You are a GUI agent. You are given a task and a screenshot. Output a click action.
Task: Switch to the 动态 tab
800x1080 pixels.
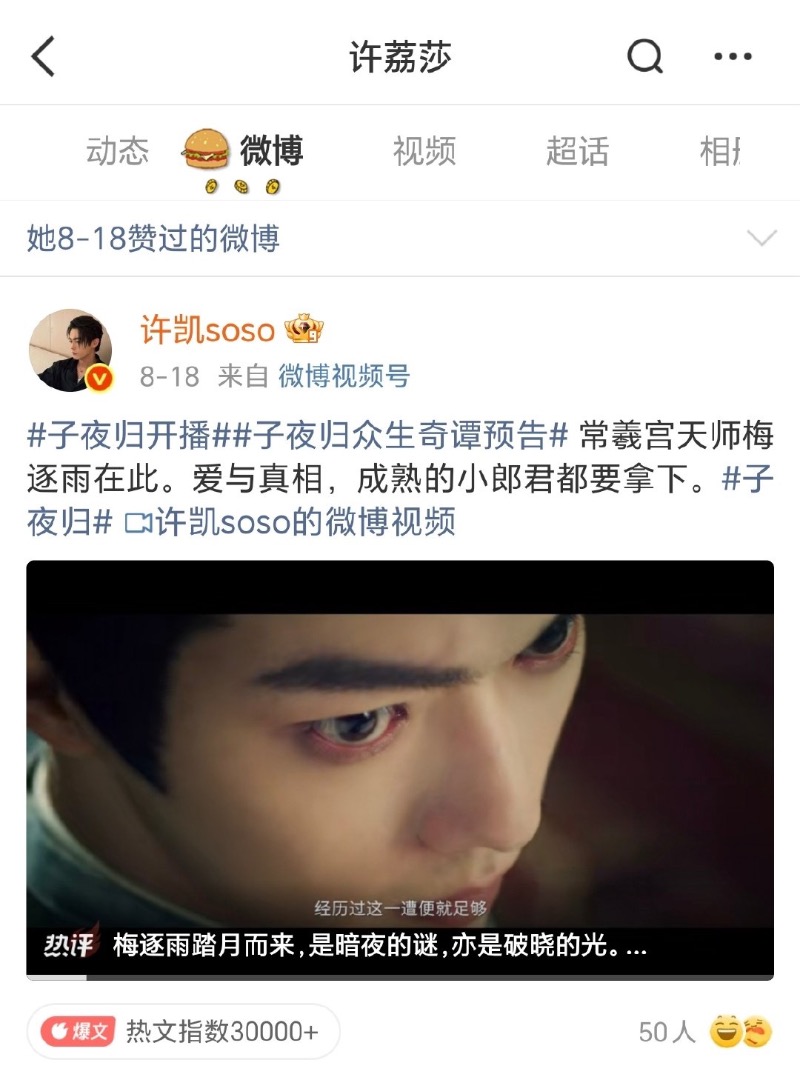(117, 151)
